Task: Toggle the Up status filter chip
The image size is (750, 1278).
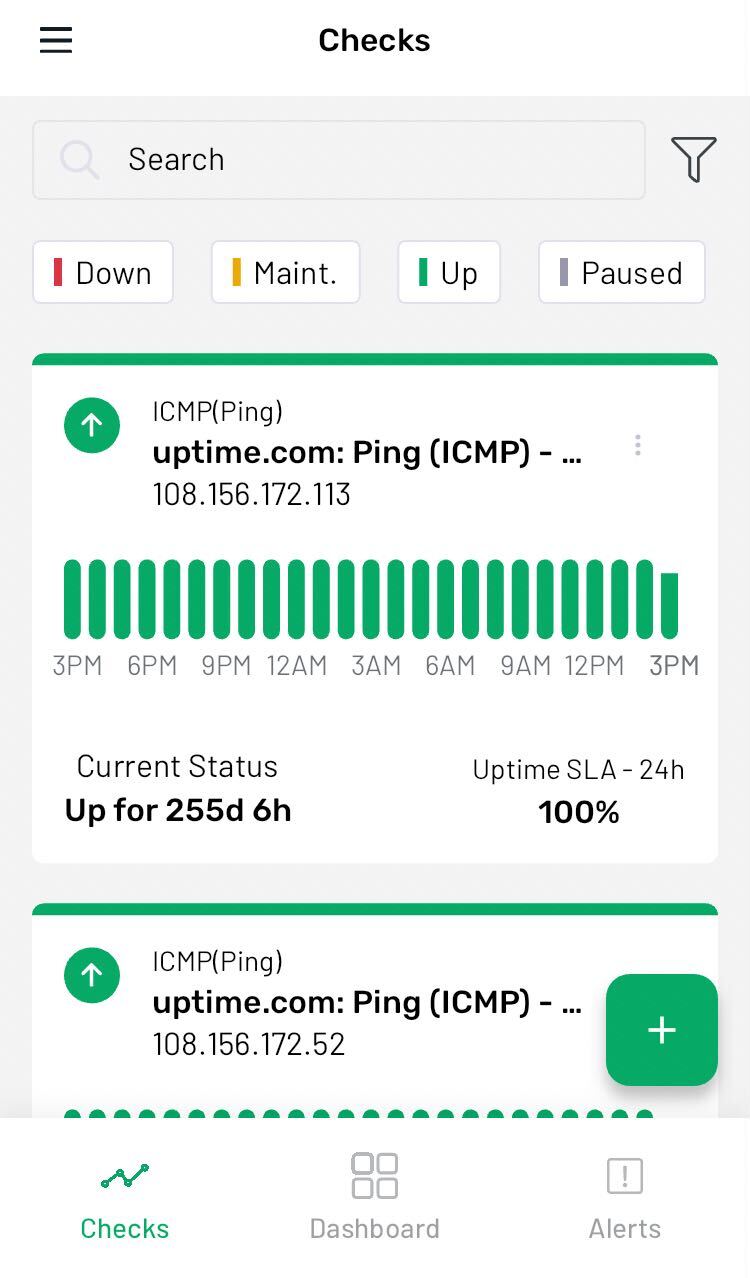Action: click(x=449, y=272)
